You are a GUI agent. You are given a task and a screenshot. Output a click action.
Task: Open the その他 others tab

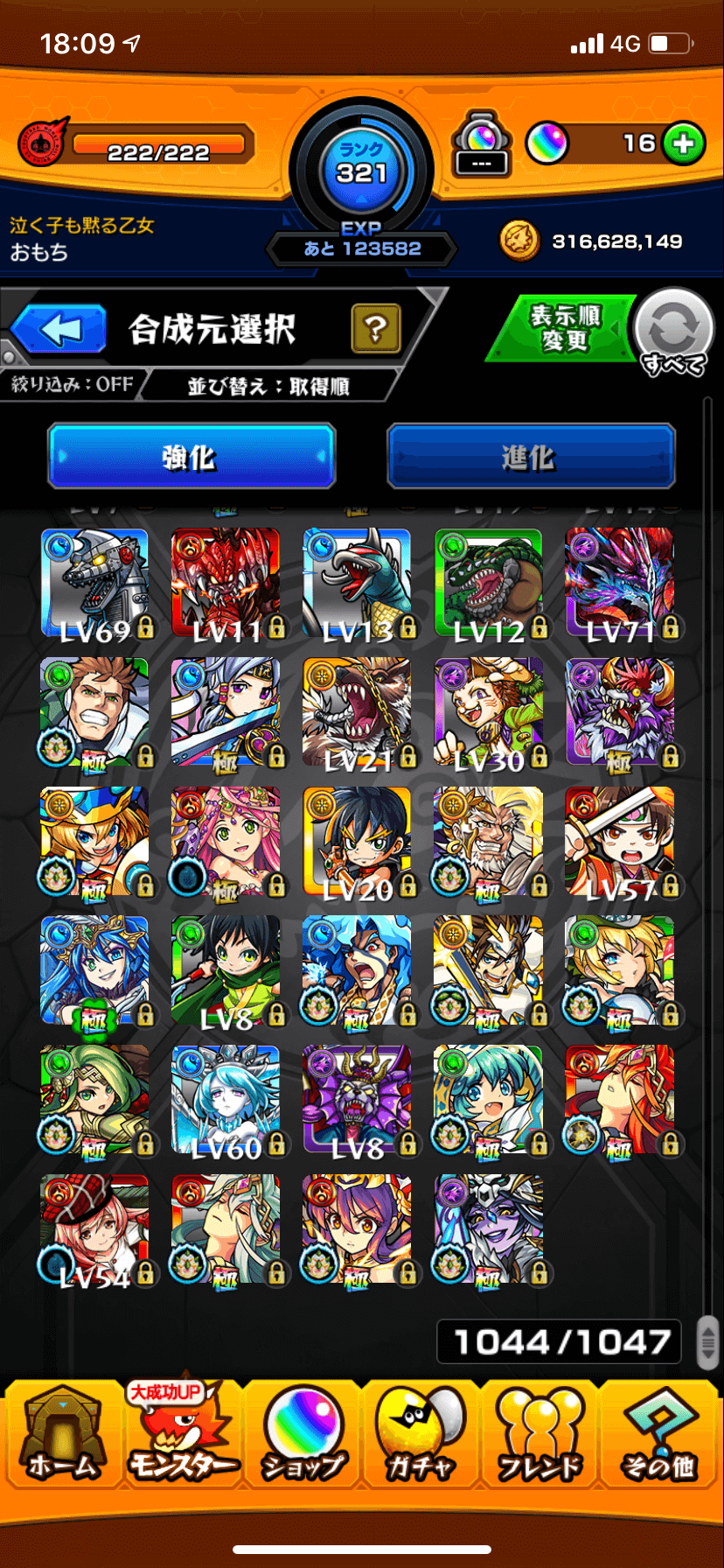tap(659, 1435)
